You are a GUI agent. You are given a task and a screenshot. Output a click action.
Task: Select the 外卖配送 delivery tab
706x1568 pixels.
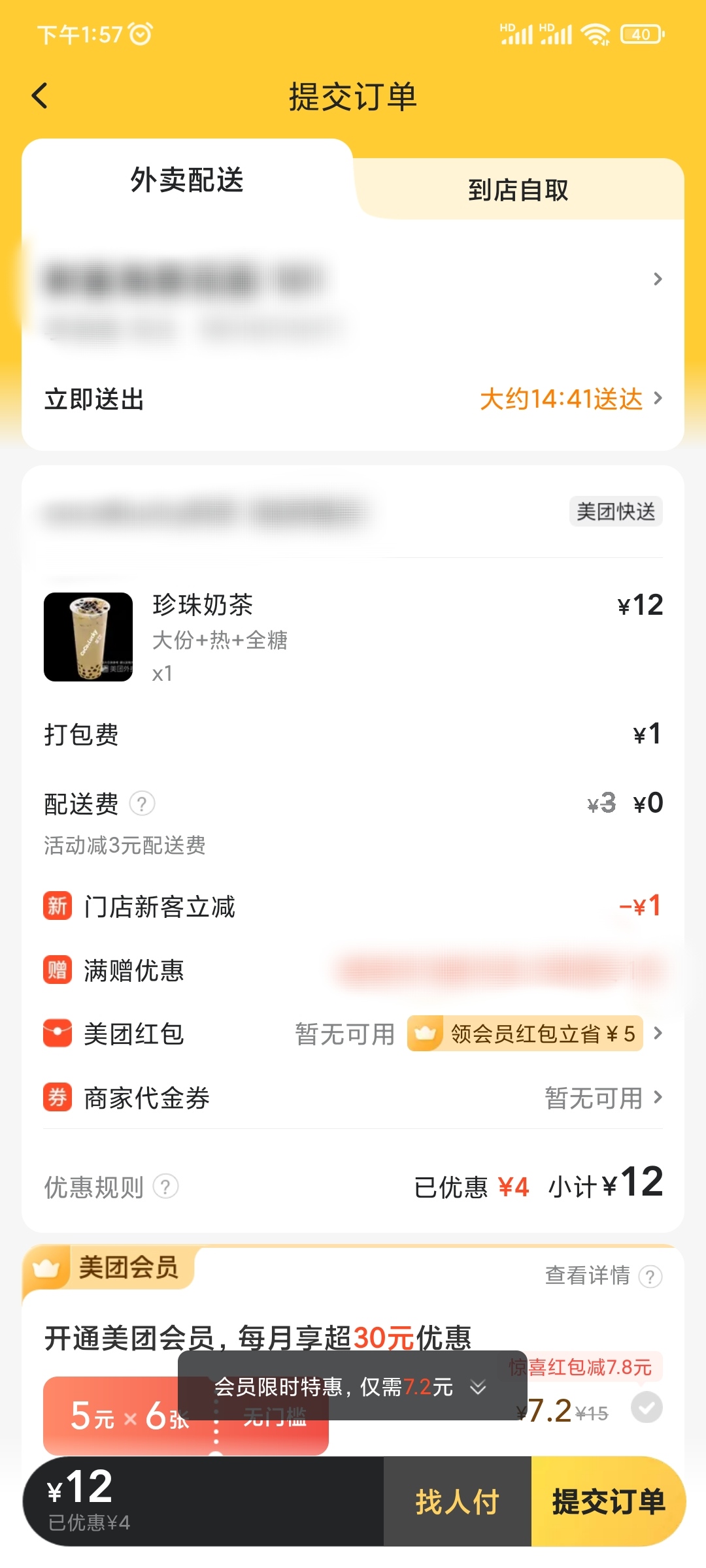click(x=186, y=182)
